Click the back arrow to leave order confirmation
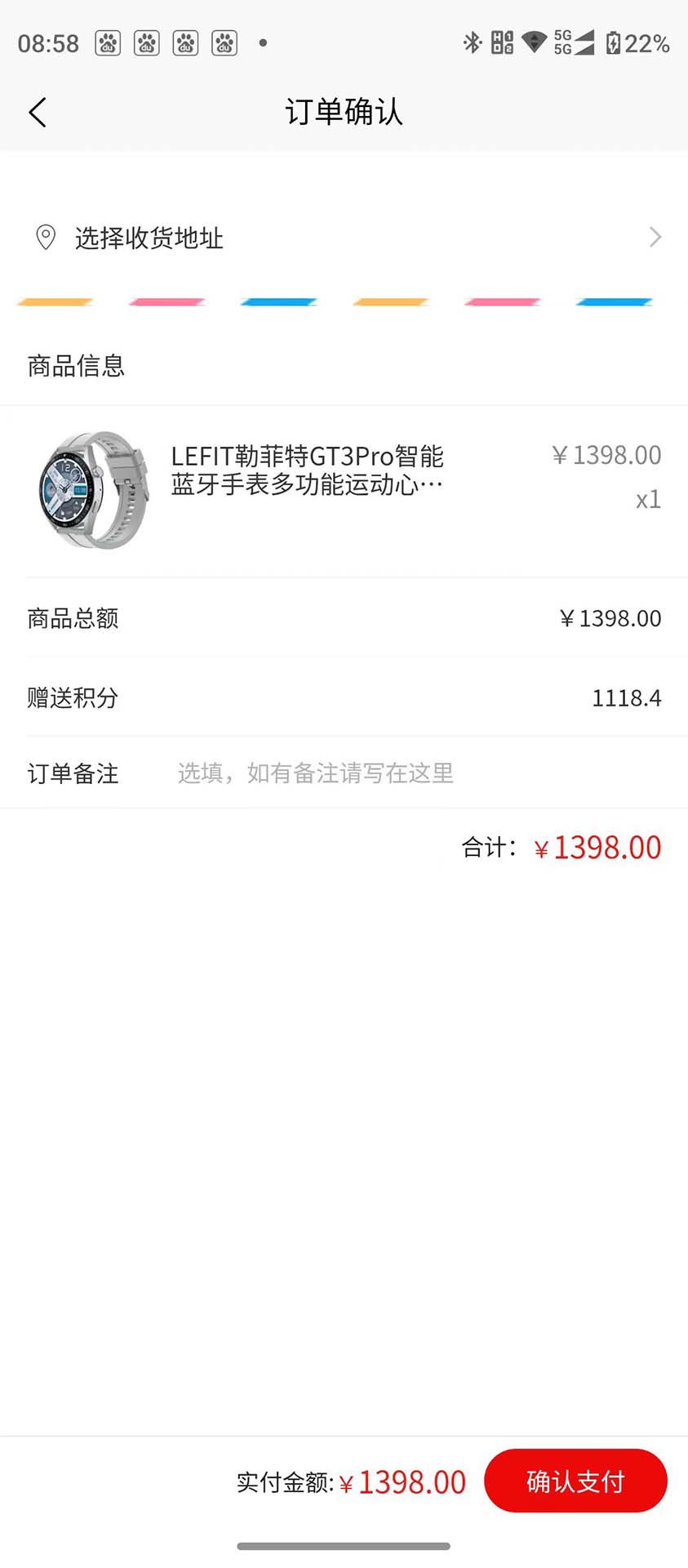The height and width of the screenshot is (1568, 688). (x=37, y=112)
